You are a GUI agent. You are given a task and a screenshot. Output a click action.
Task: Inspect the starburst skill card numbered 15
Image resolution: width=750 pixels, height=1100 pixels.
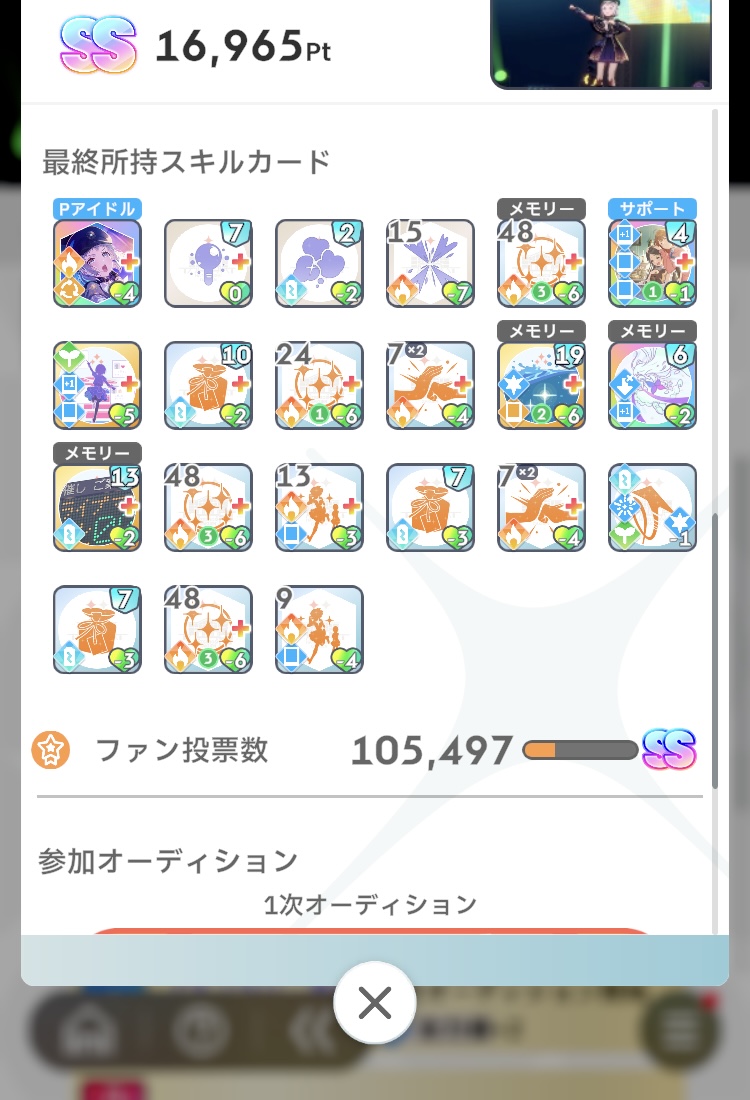point(430,263)
